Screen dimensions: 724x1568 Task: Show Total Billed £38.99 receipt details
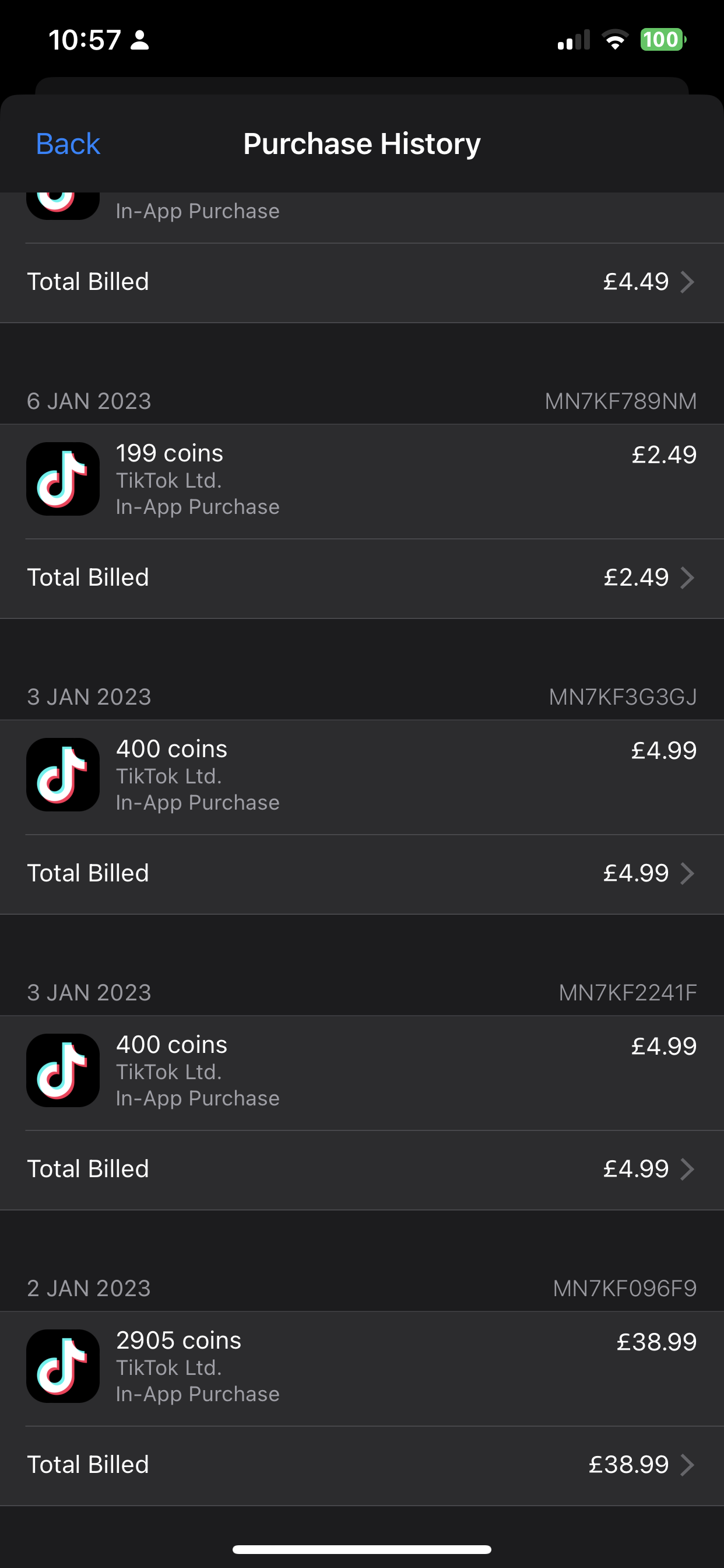click(x=361, y=1465)
